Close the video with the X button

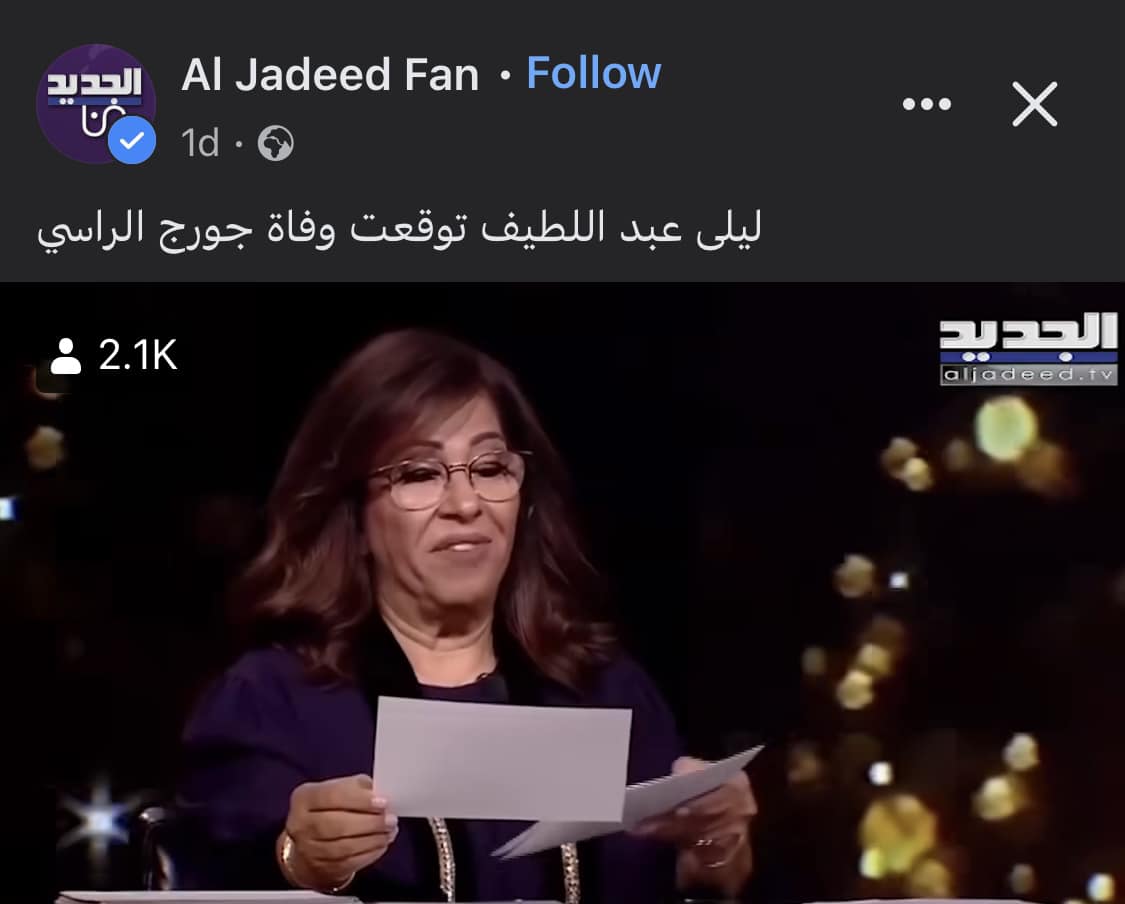coord(1034,104)
